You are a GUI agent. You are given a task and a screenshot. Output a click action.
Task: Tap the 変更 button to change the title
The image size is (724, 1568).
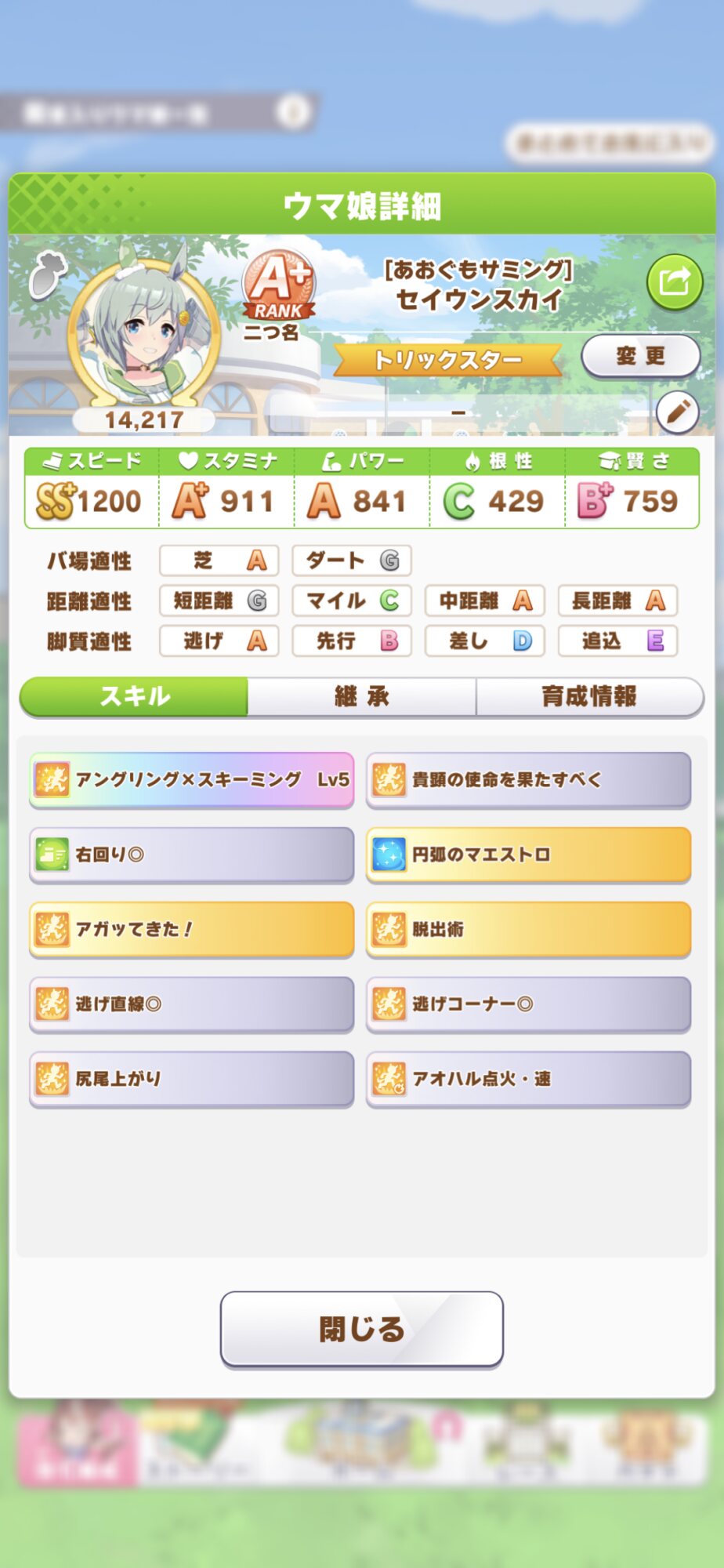click(x=640, y=357)
